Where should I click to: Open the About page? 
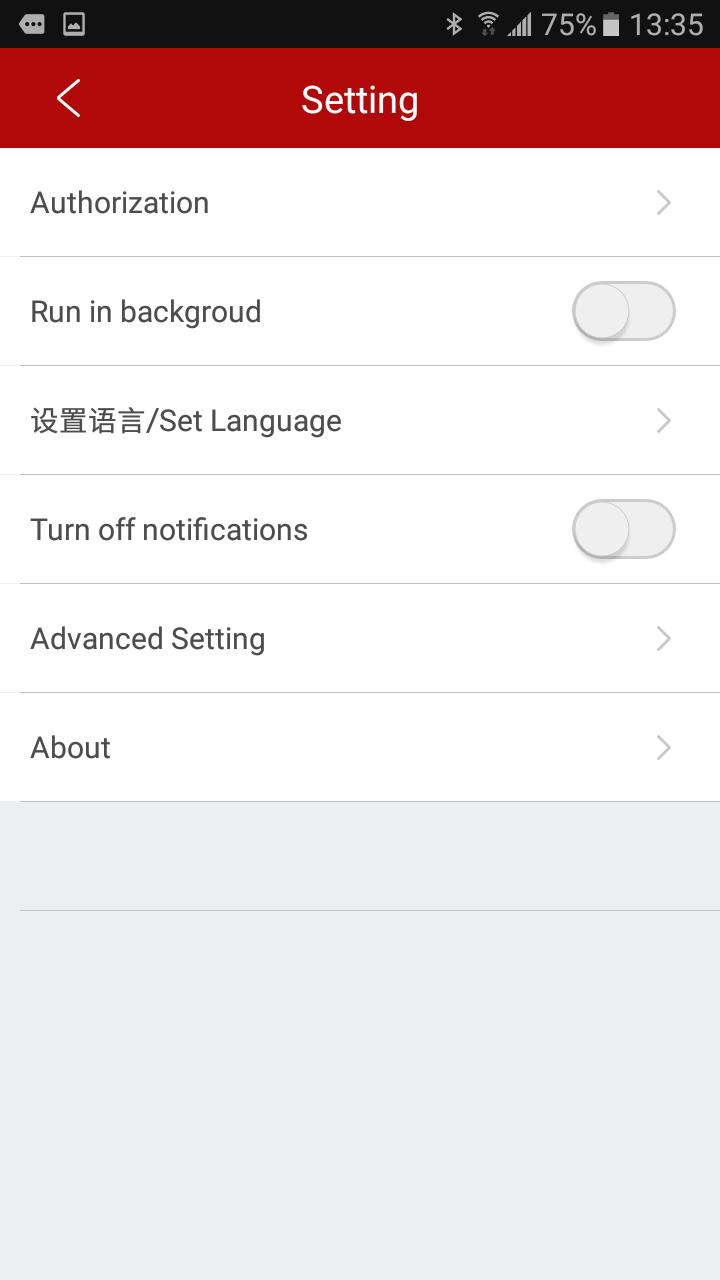coord(360,748)
